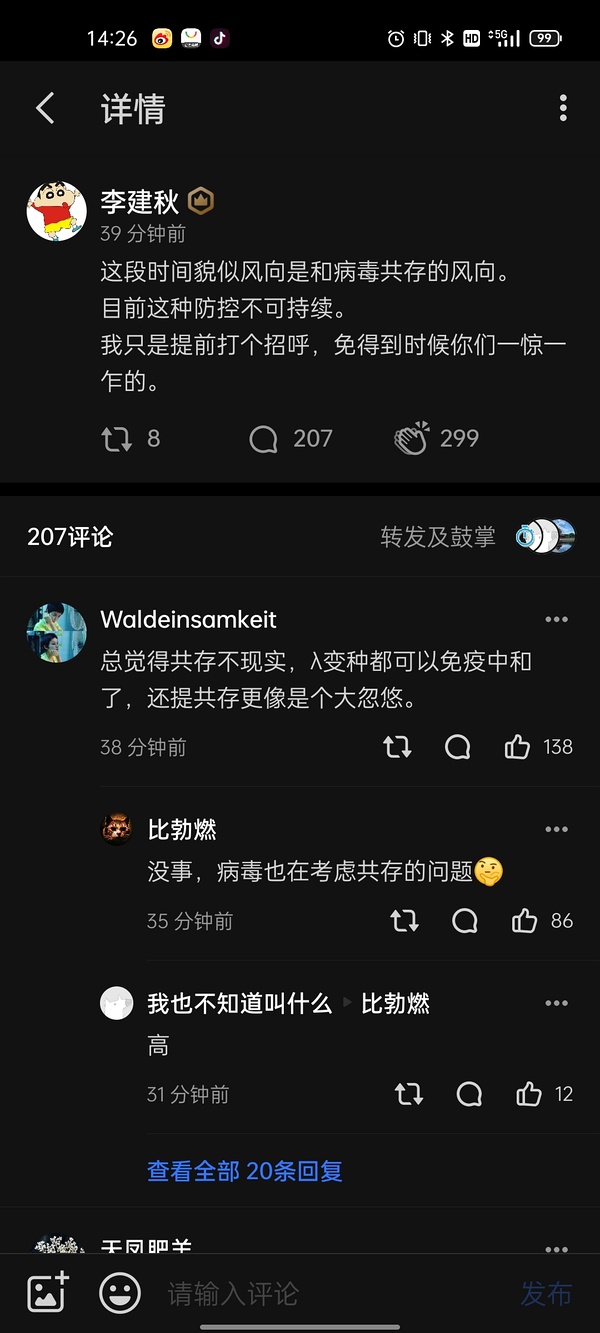The width and height of the screenshot is (600, 1333).
Task: Open the top-right overflow menu
Action: point(563,108)
